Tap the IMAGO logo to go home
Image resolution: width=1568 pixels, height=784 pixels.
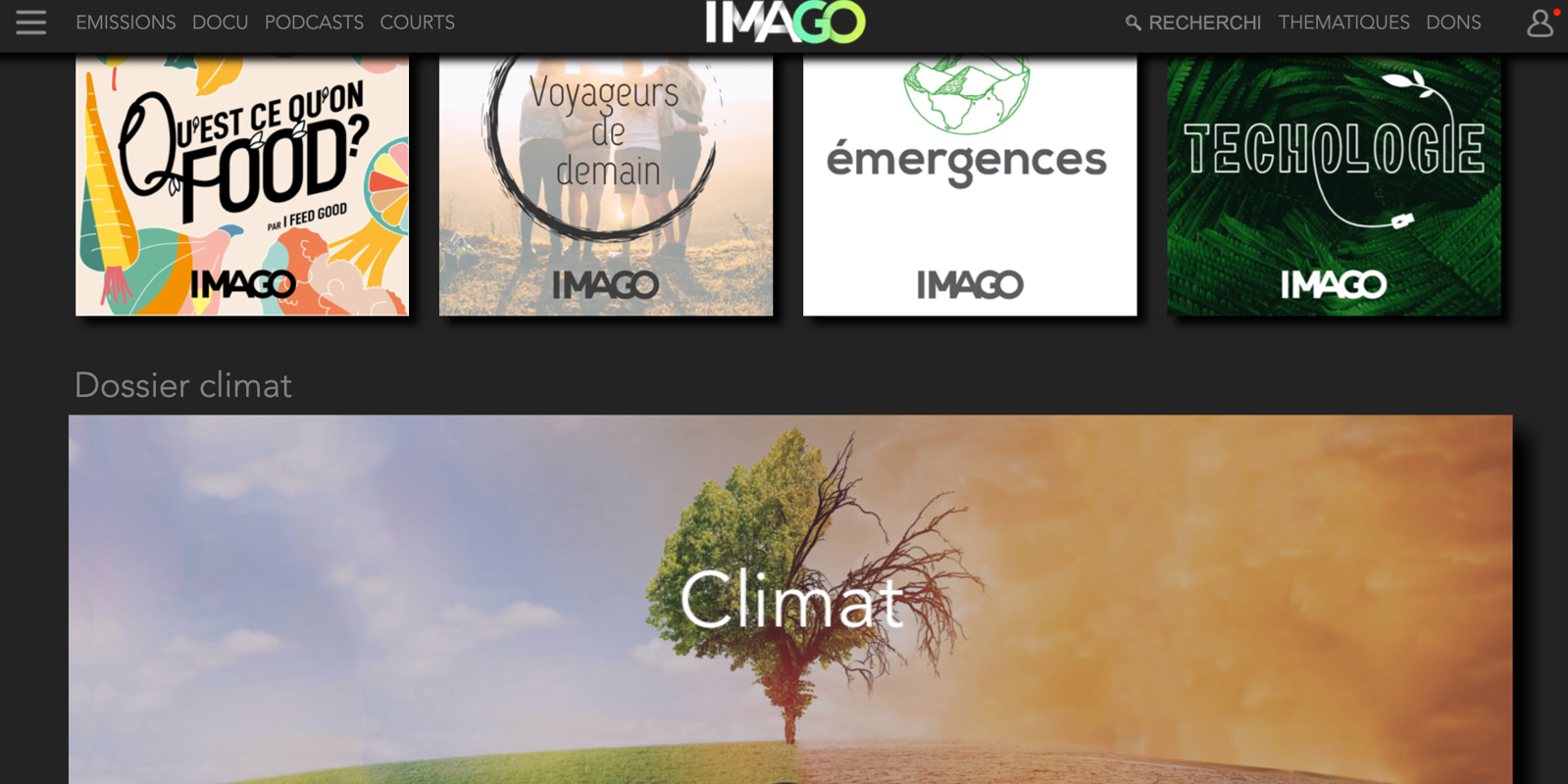click(x=784, y=23)
